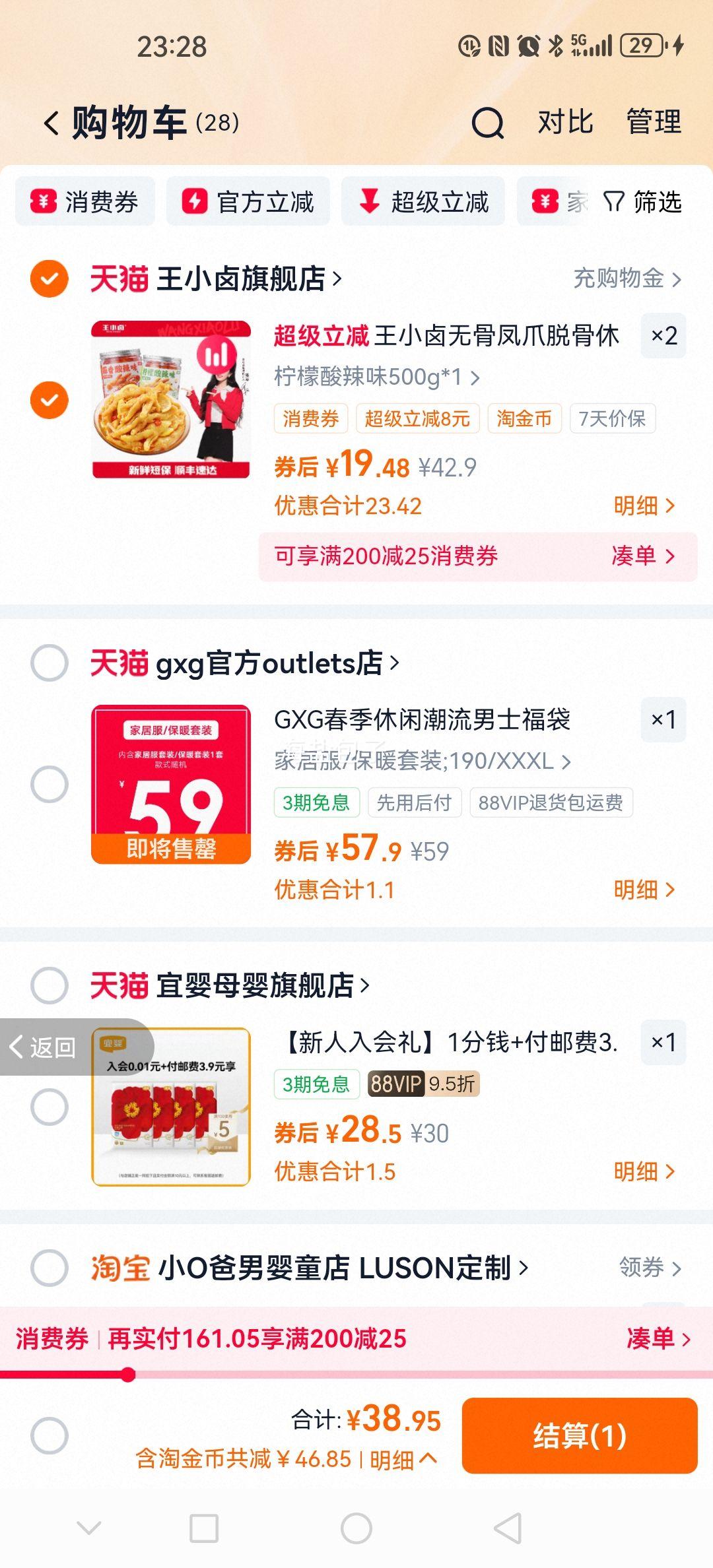Open the 充购物金 link

tap(626, 278)
